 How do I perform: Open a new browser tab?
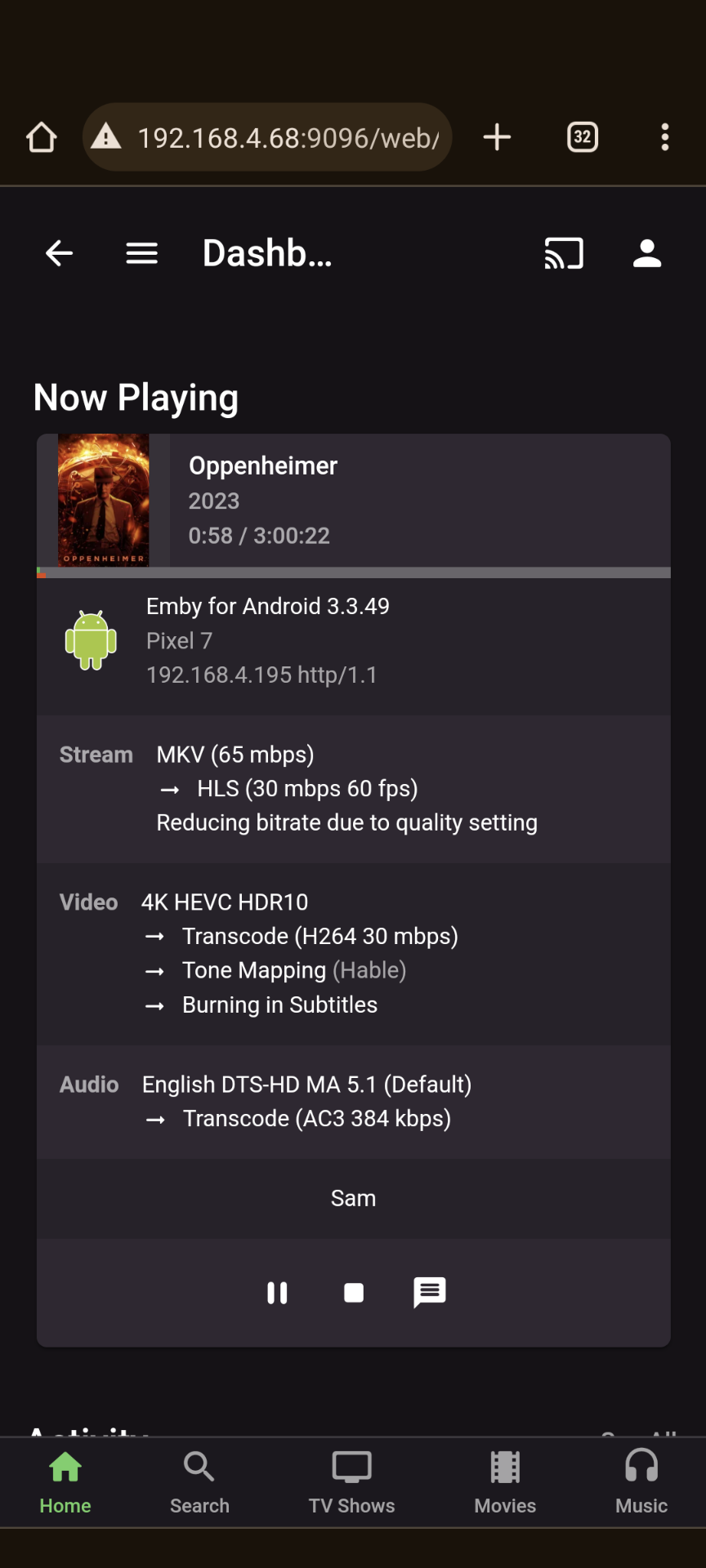click(497, 137)
